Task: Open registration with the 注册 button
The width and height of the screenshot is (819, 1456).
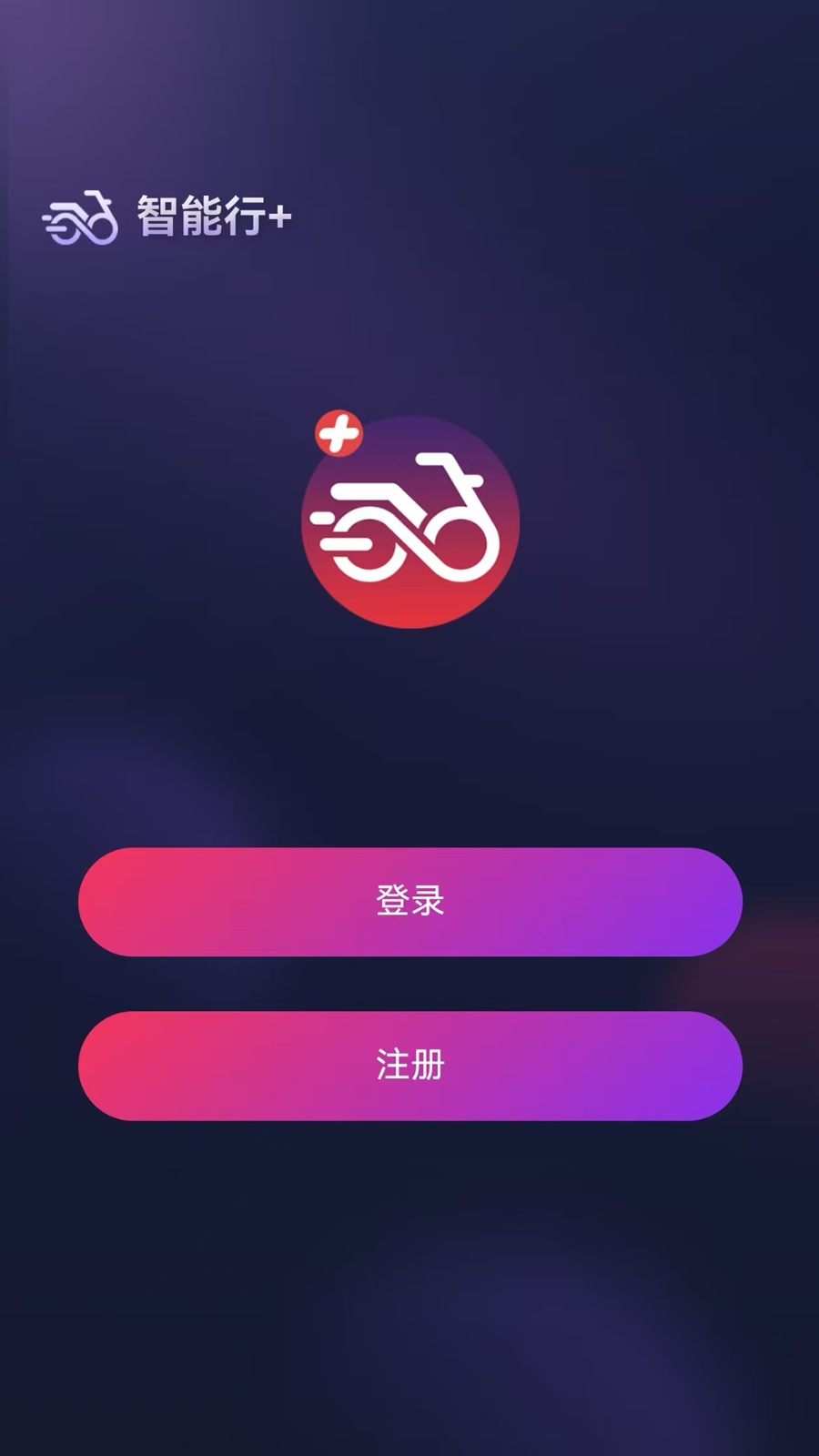Action: [x=410, y=1066]
